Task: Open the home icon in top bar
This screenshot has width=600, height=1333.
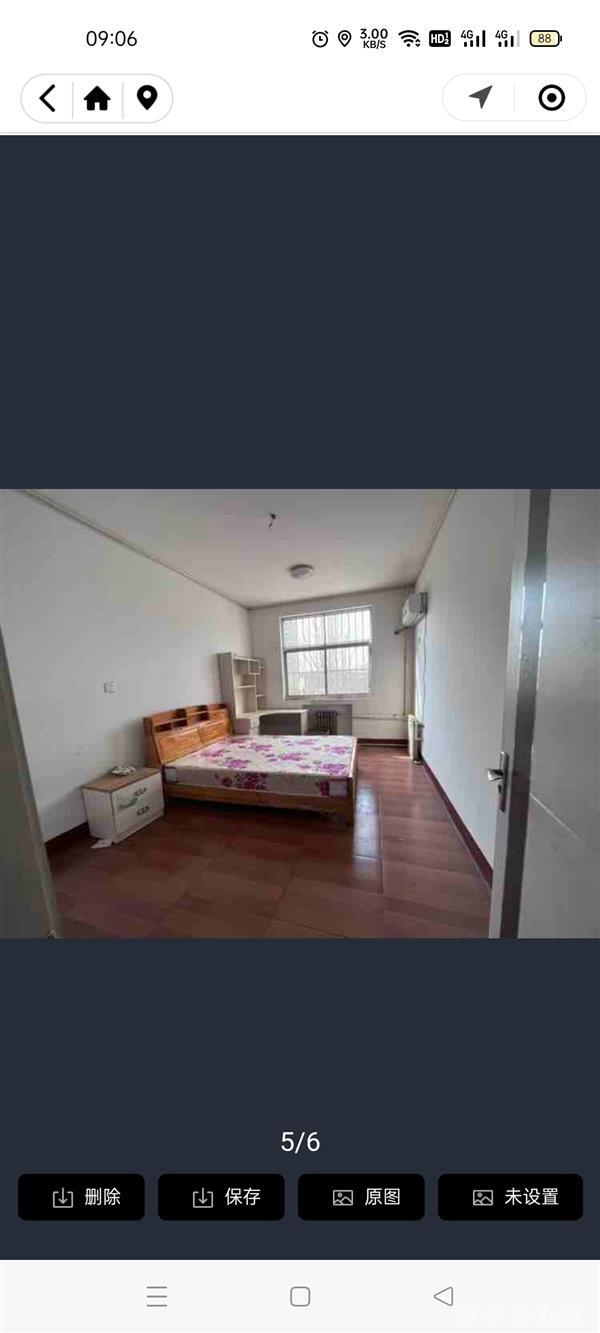Action: coord(97,98)
